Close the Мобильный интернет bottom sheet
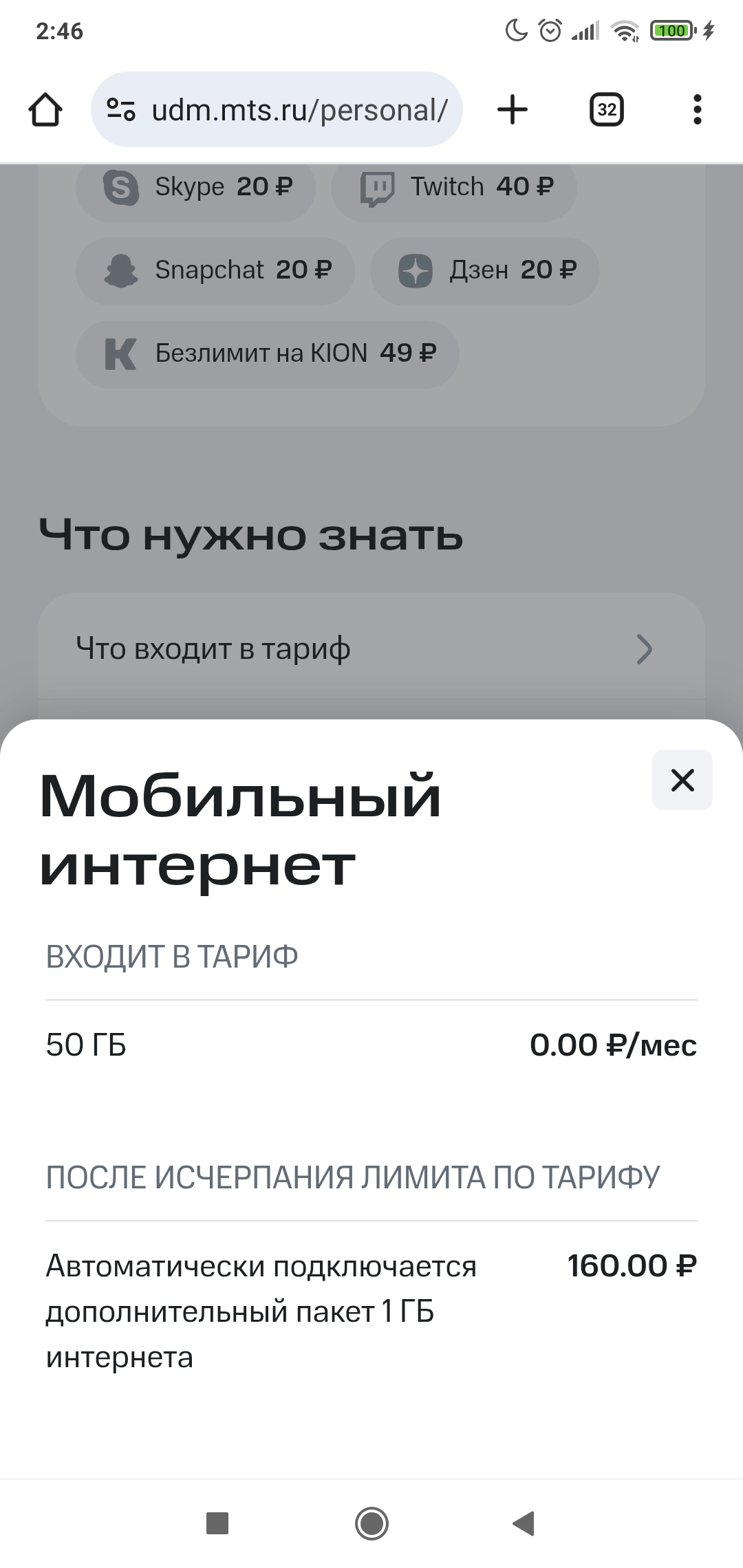743x1568 pixels. pyautogui.click(x=682, y=780)
